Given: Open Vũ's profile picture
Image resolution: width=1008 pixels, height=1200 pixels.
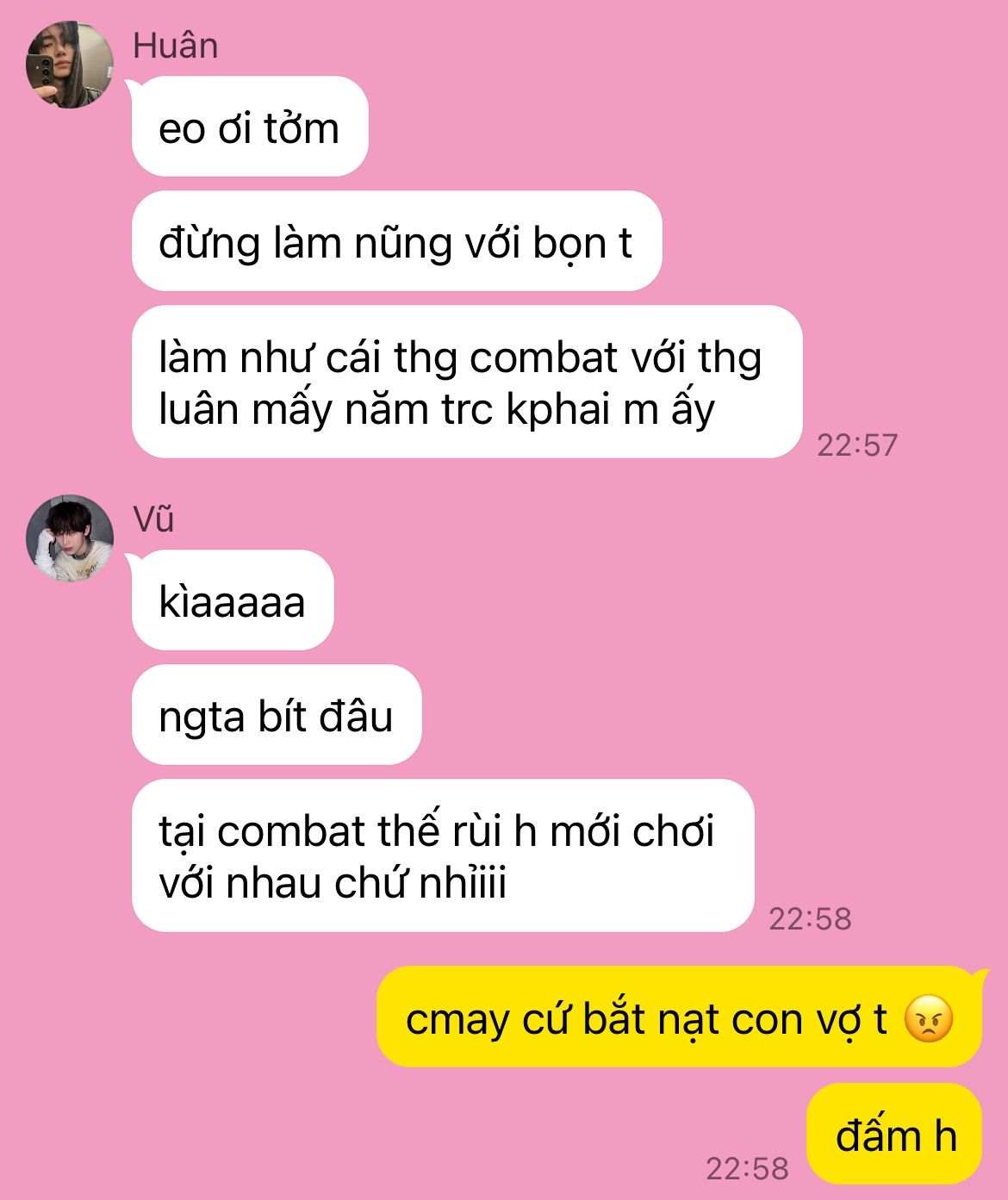Looking at the screenshot, I should [x=70, y=538].
